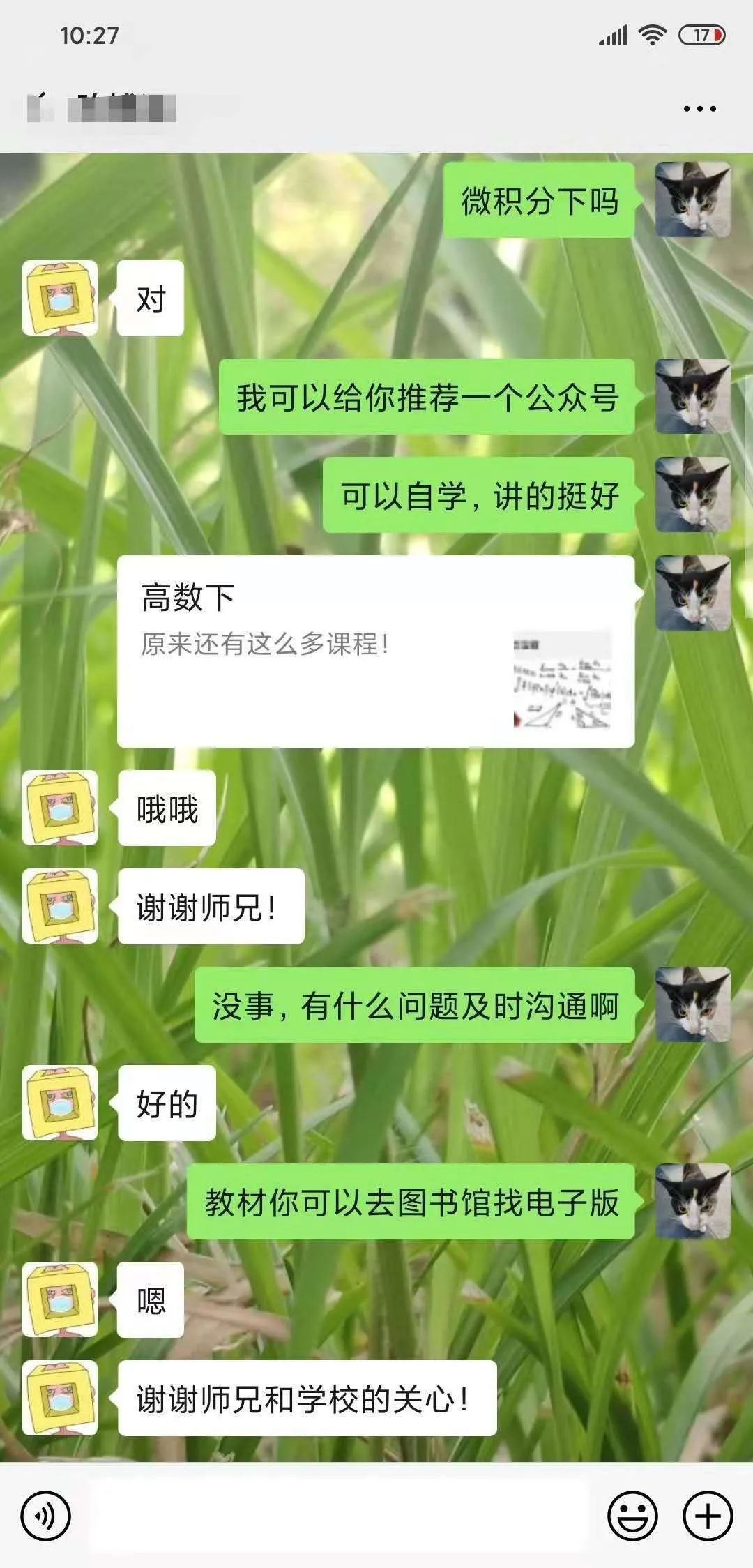The height and width of the screenshot is (1568, 753).
Task: Open the plus attachment menu
Action: click(x=708, y=1516)
